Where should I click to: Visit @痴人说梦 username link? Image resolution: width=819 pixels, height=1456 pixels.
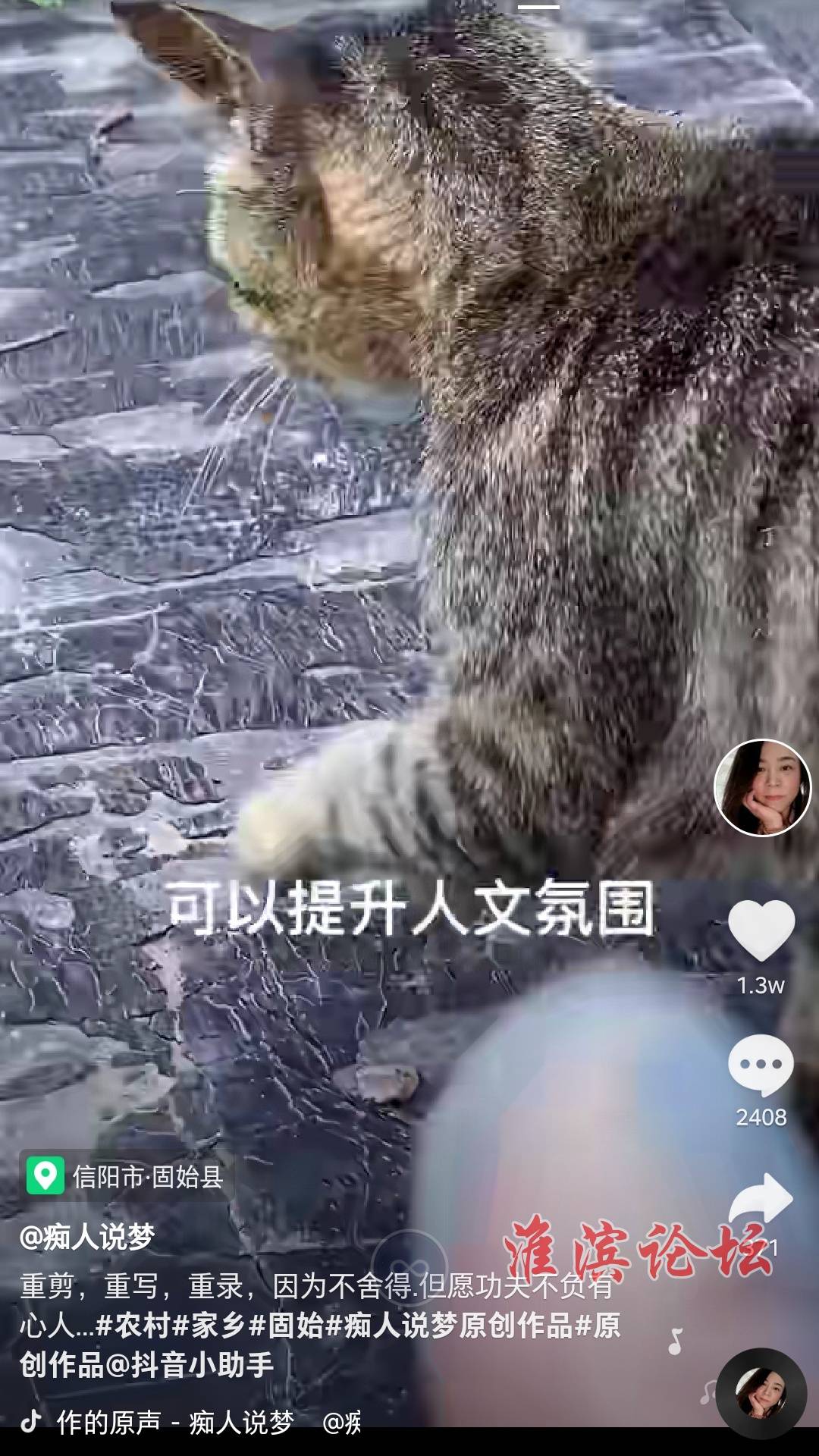pyautogui.click(x=87, y=1238)
